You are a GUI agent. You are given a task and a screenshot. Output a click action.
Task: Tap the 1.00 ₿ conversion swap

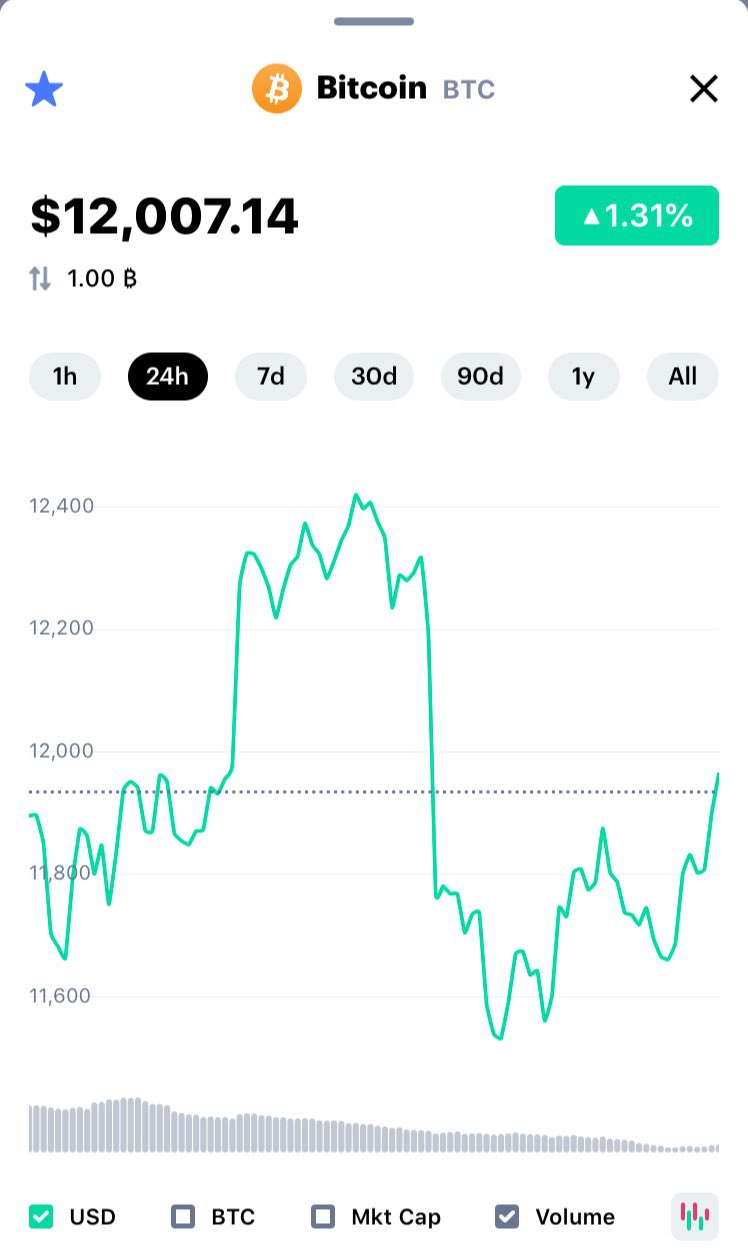pos(40,279)
